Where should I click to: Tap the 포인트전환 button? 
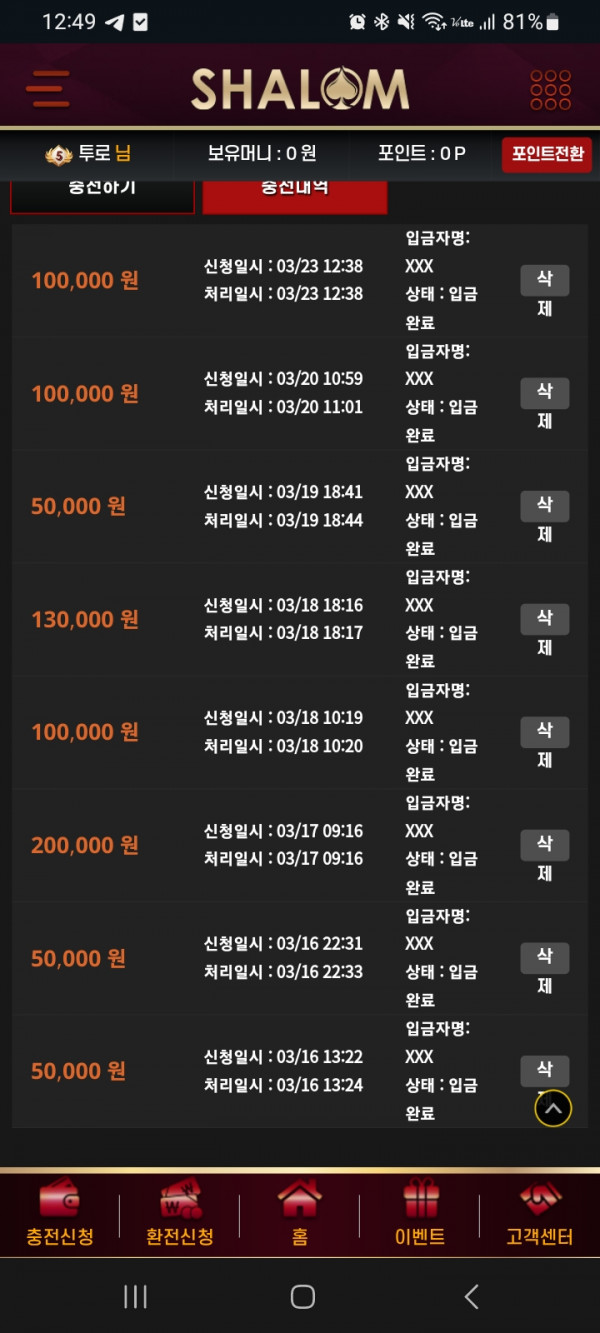547,155
